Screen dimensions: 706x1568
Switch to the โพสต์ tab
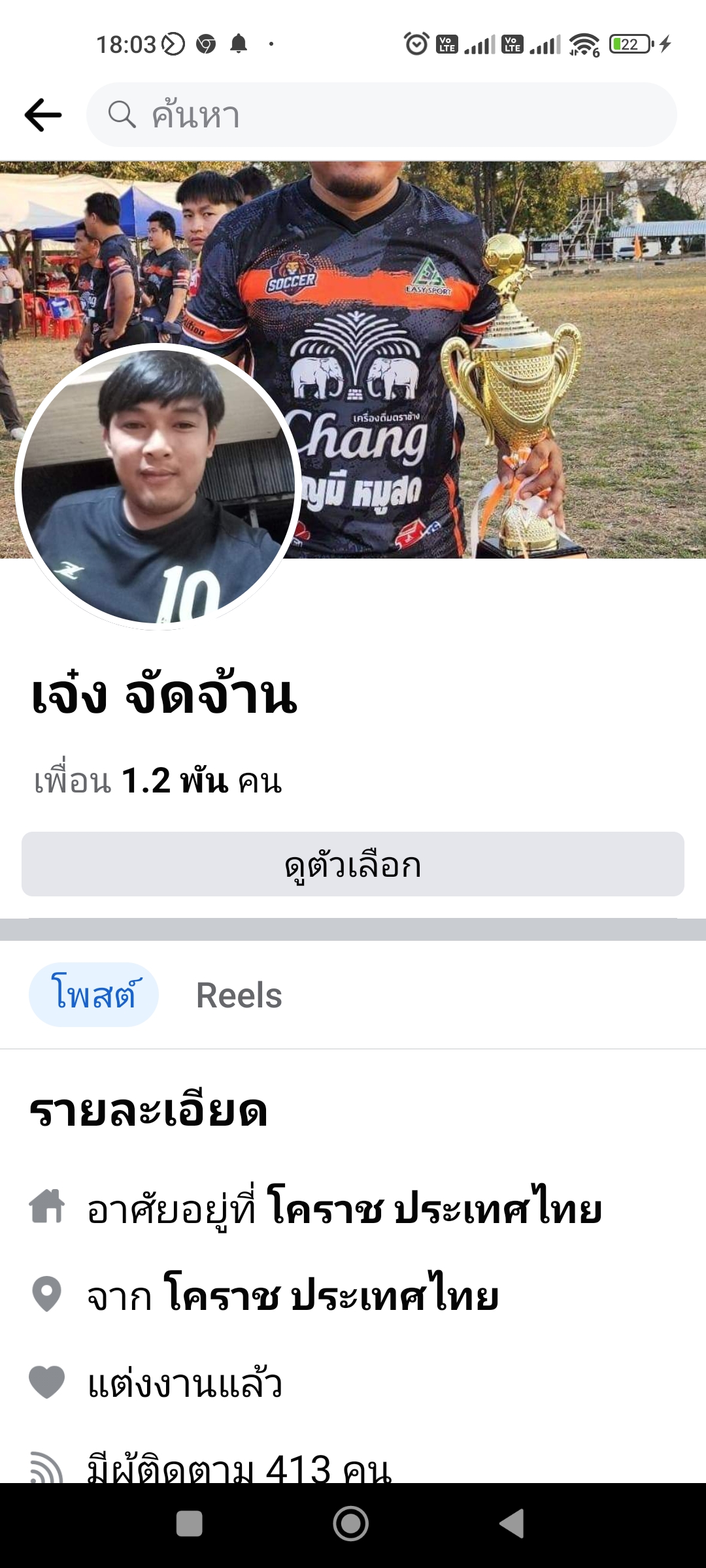[x=93, y=995]
